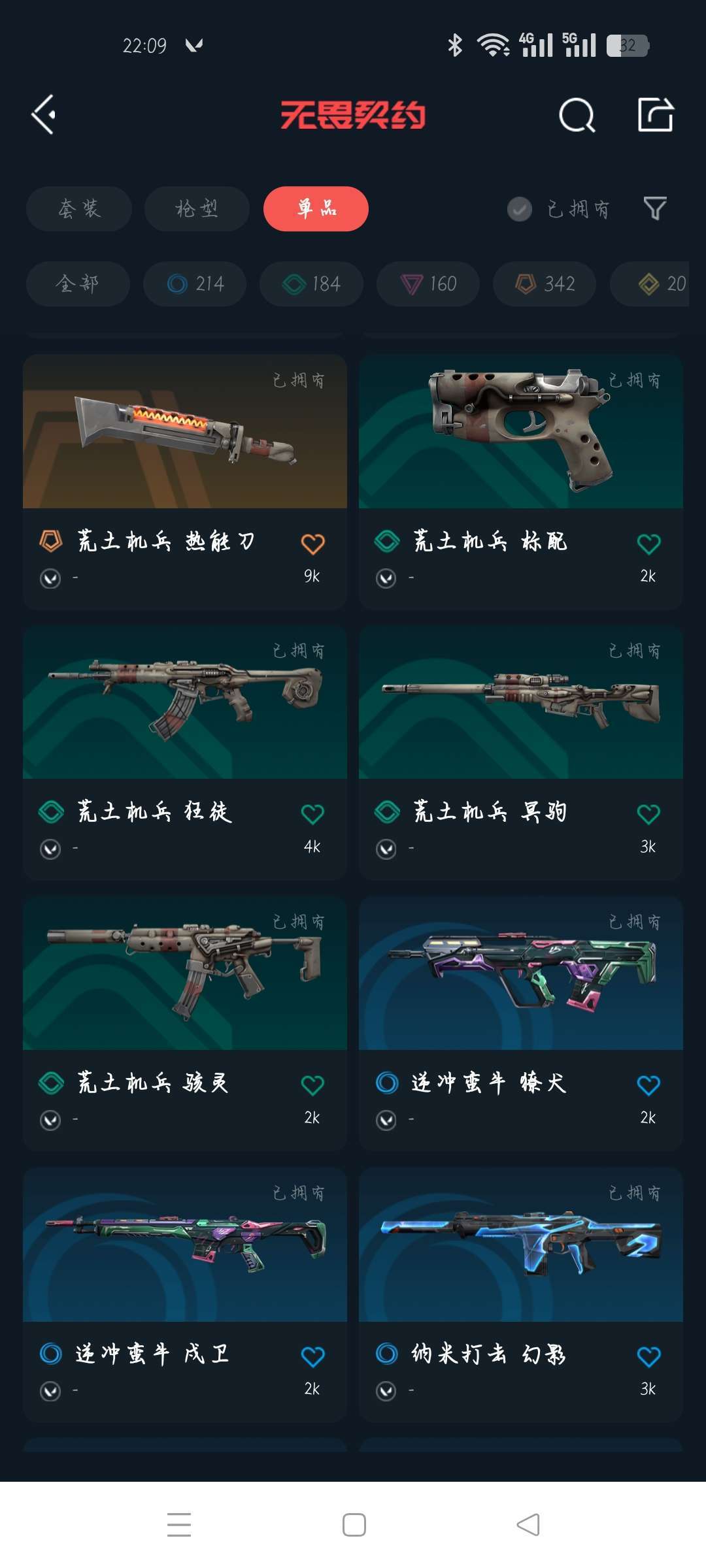Image resolution: width=706 pixels, height=1568 pixels.
Task: Select the 单品 tab
Action: click(316, 209)
